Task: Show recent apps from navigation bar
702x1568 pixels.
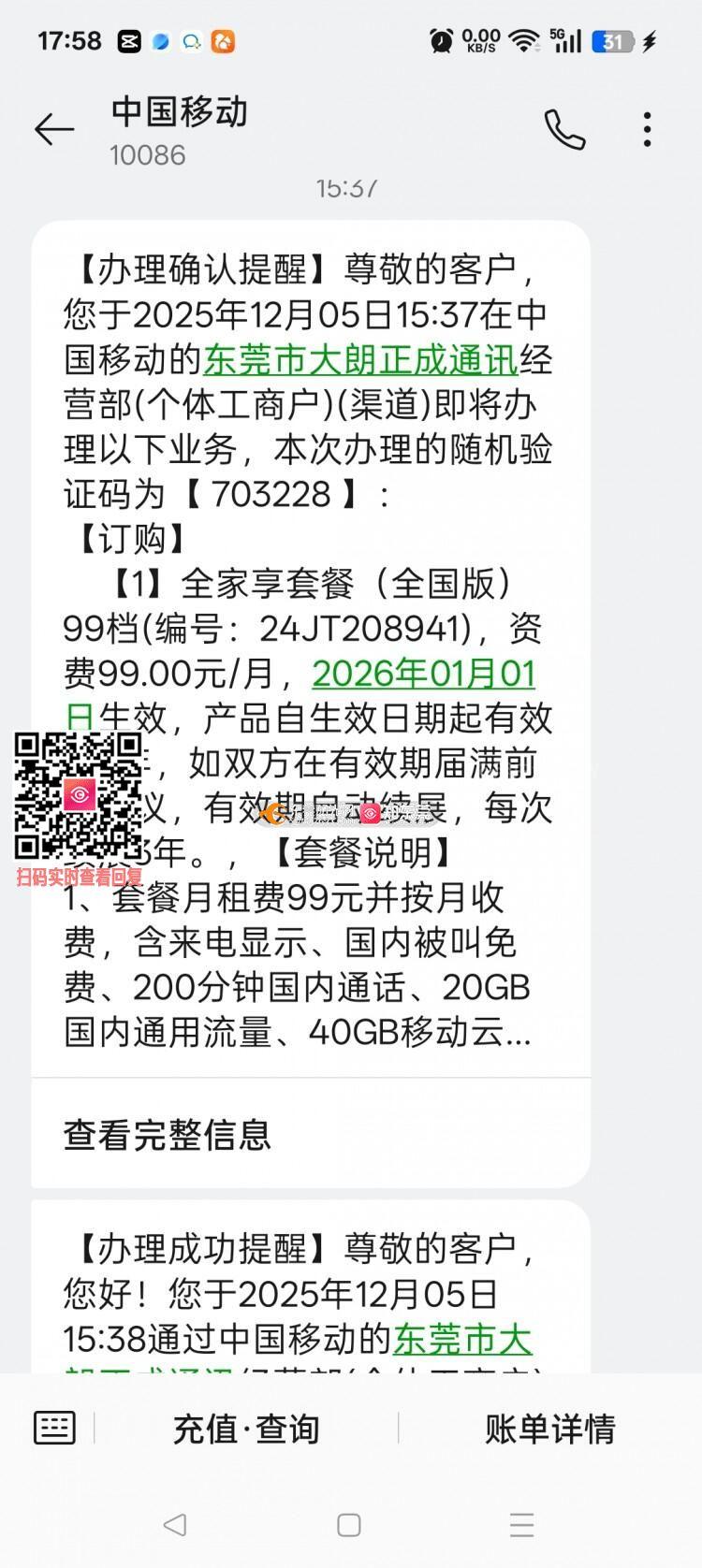Action: [521, 1525]
